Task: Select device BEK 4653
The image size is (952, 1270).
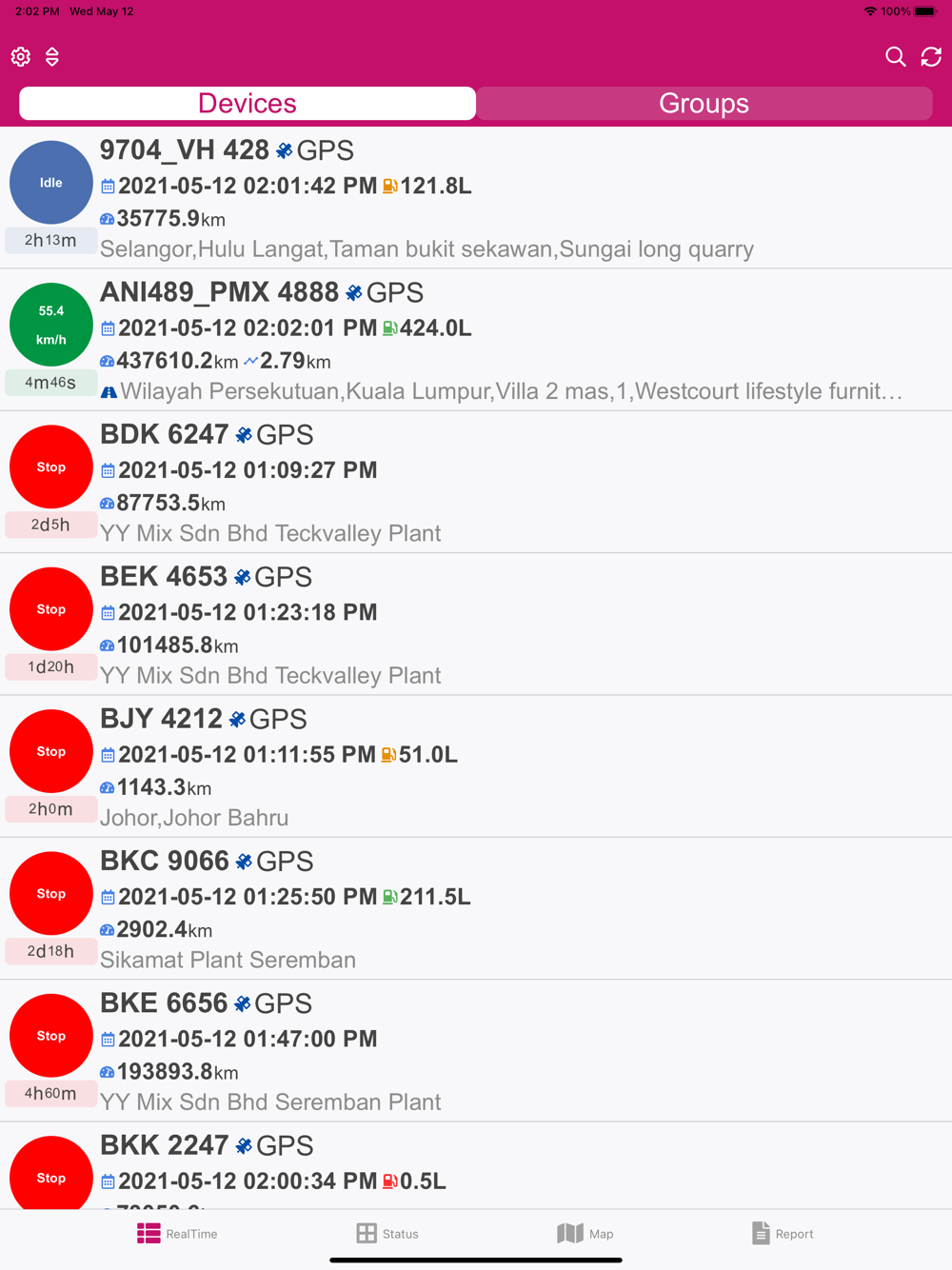Action: click(x=476, y=624)
